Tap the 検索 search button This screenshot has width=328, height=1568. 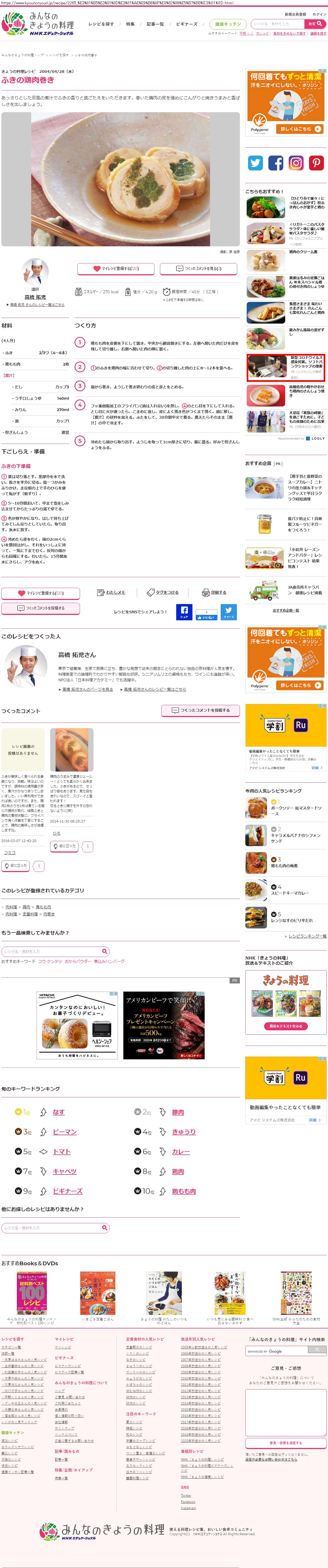pos(315,24)
